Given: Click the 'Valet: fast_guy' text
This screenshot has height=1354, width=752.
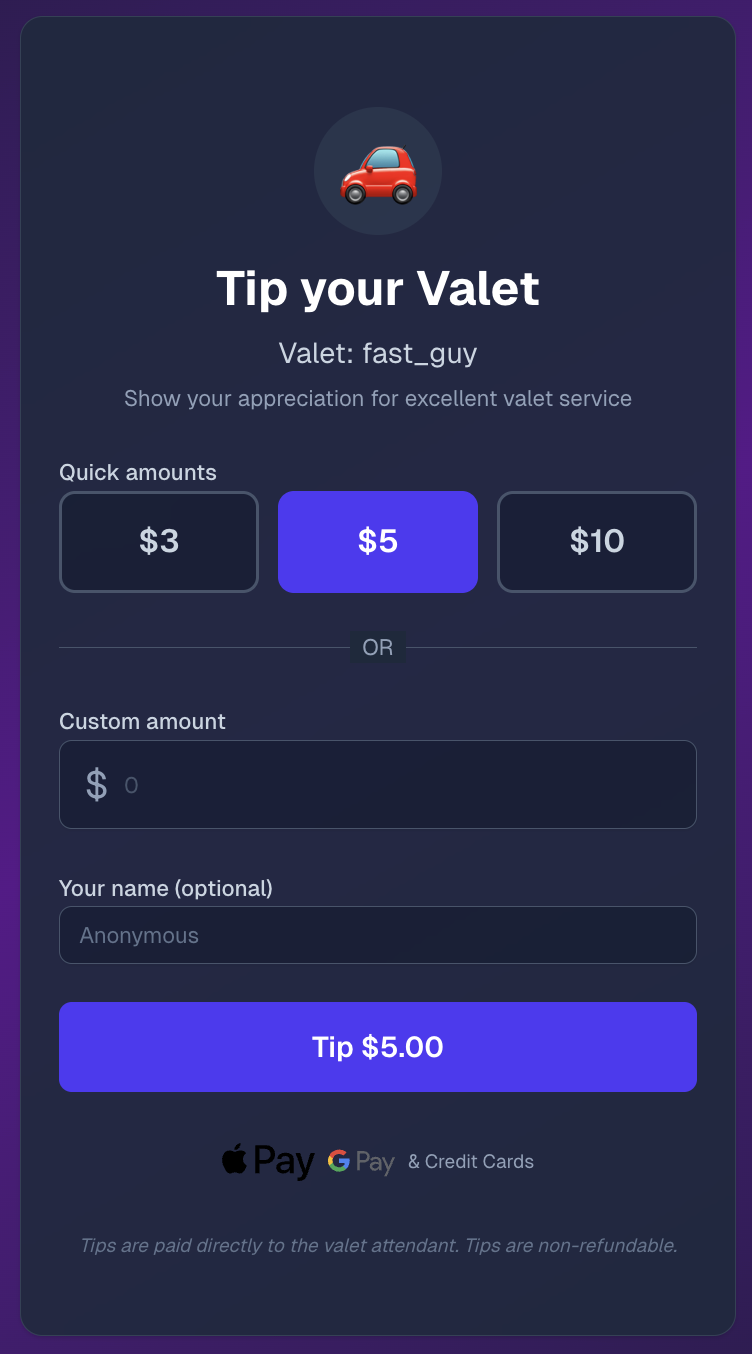Looking at the screenshot, I should [x=378, y=352].
